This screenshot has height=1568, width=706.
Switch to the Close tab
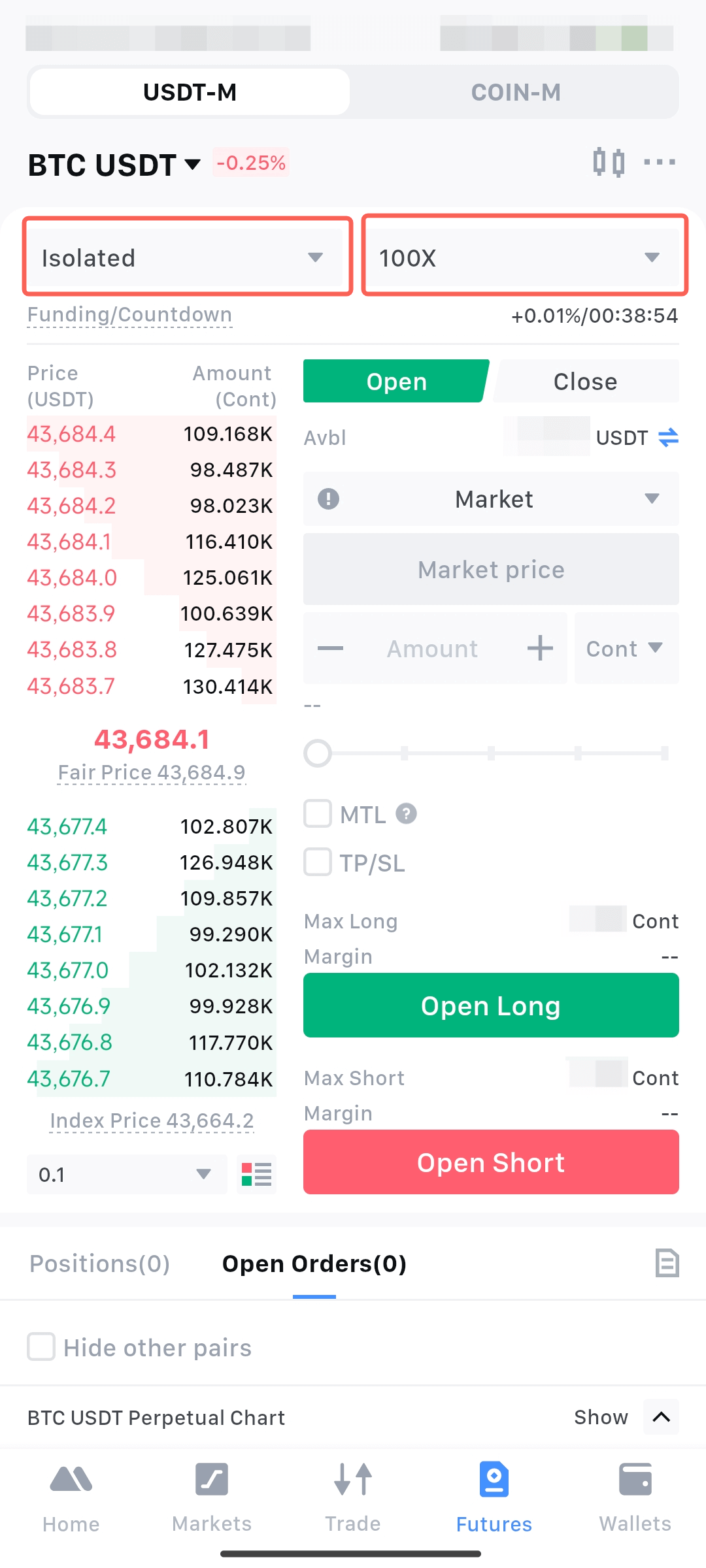[586, 382]
